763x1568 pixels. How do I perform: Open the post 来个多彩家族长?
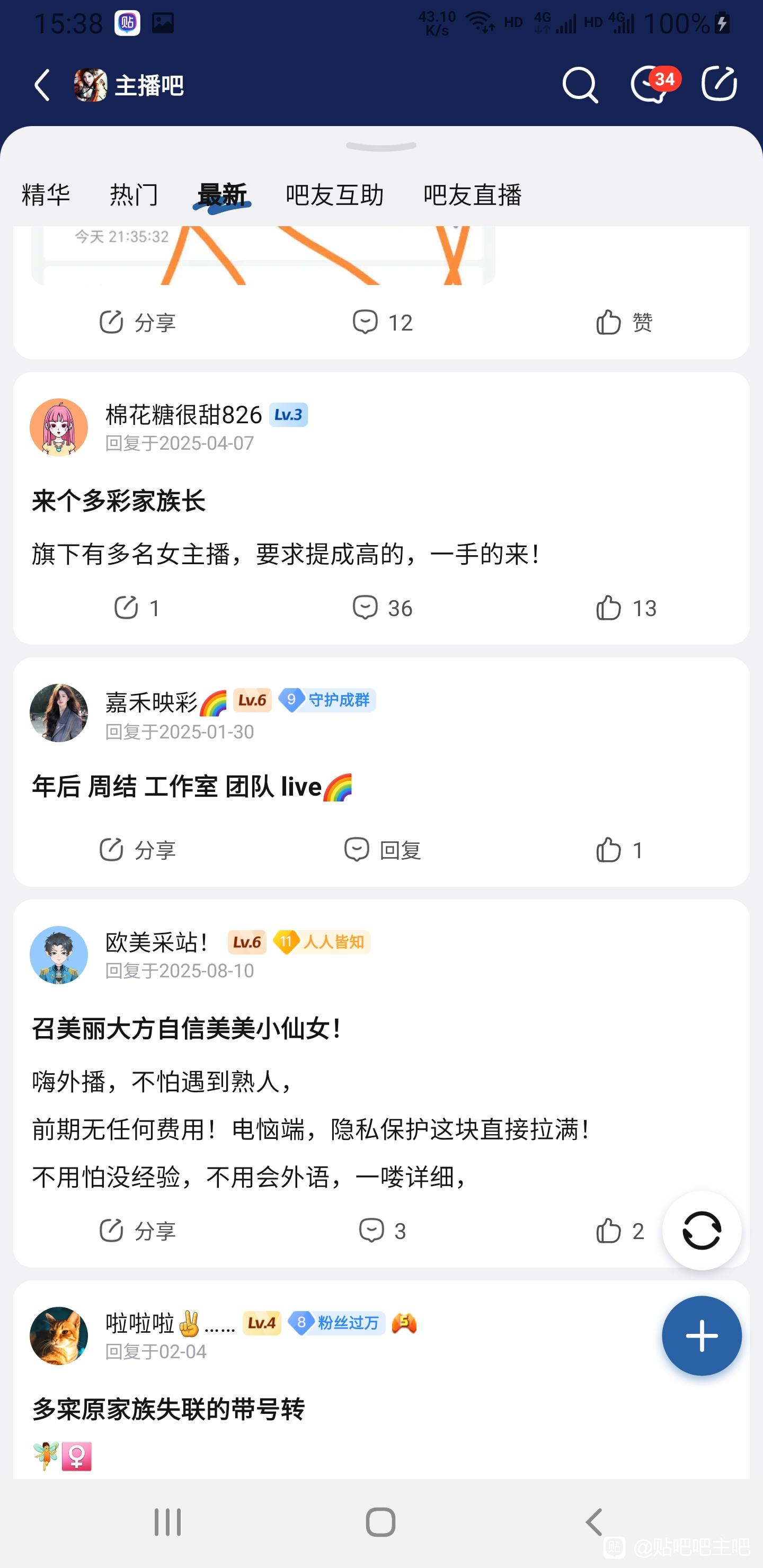119,501
